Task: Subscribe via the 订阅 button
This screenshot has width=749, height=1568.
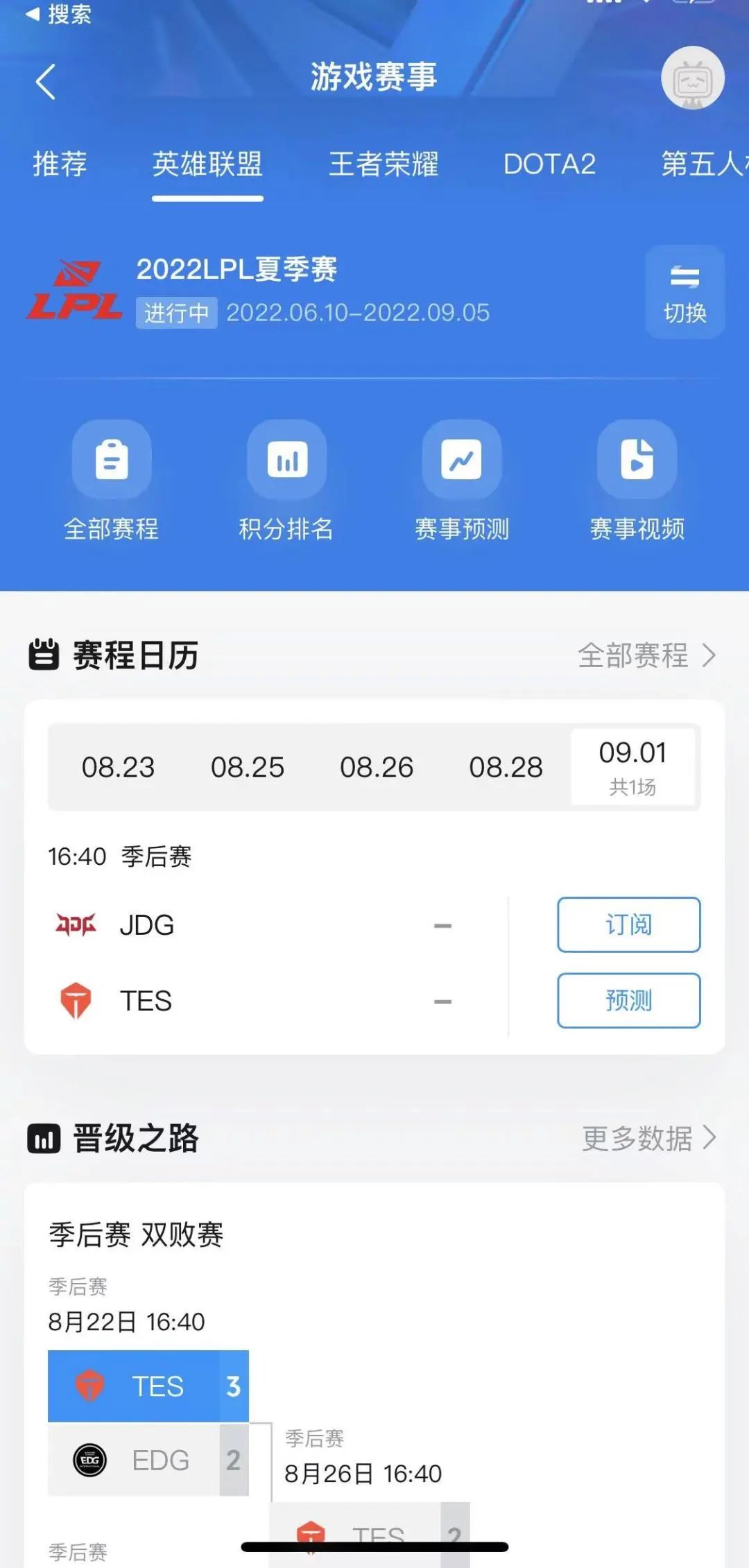Action: coord(628,925)
